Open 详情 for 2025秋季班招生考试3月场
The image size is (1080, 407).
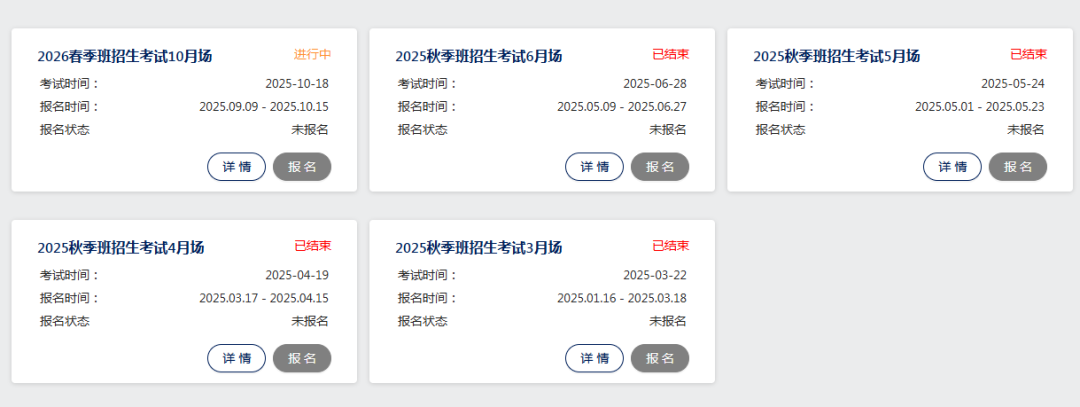(x=594, y=359)
